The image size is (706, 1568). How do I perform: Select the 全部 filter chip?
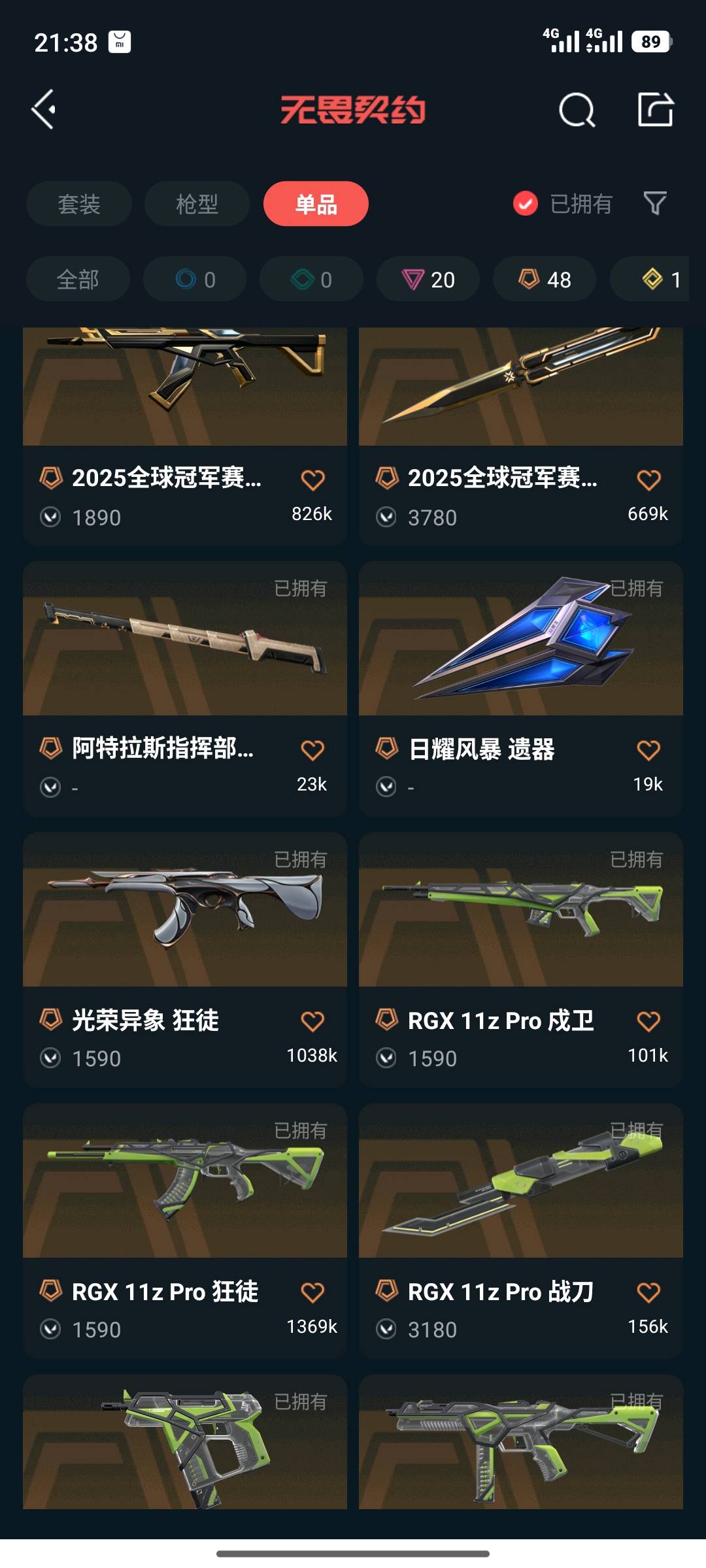78,280
